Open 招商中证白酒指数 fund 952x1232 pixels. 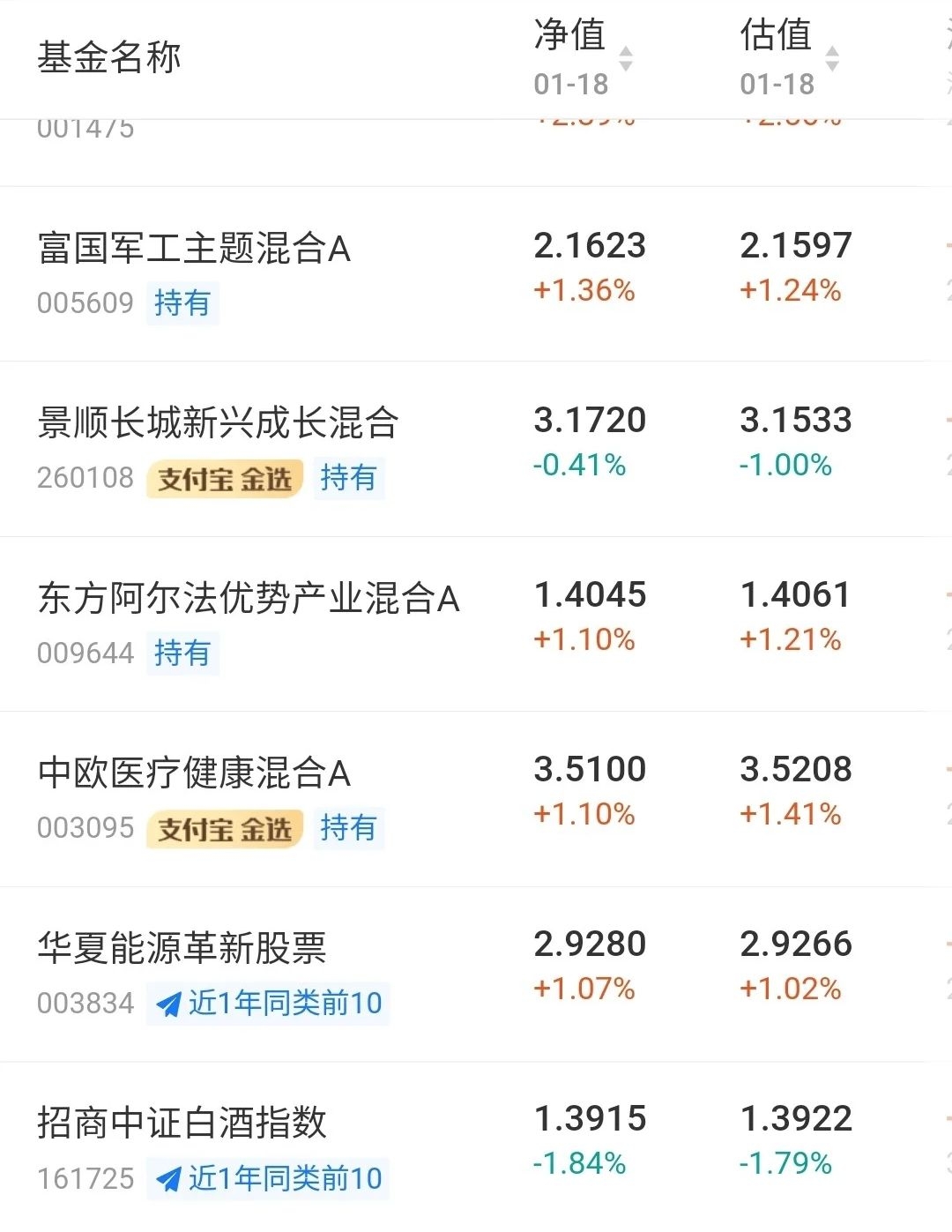(x=182, y=1123)
